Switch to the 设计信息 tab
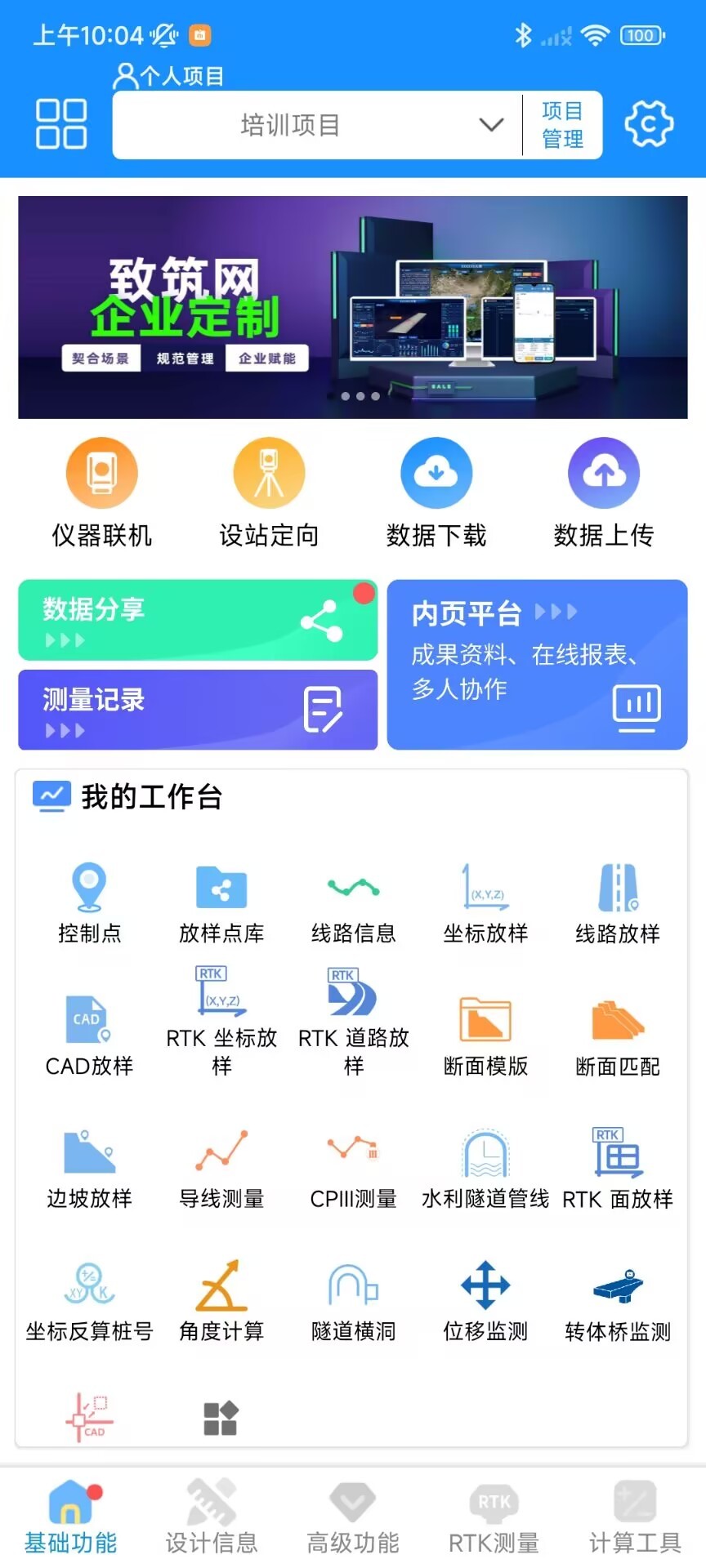The height and width of the screenshot is (1568, 706). click(212, 1515)
